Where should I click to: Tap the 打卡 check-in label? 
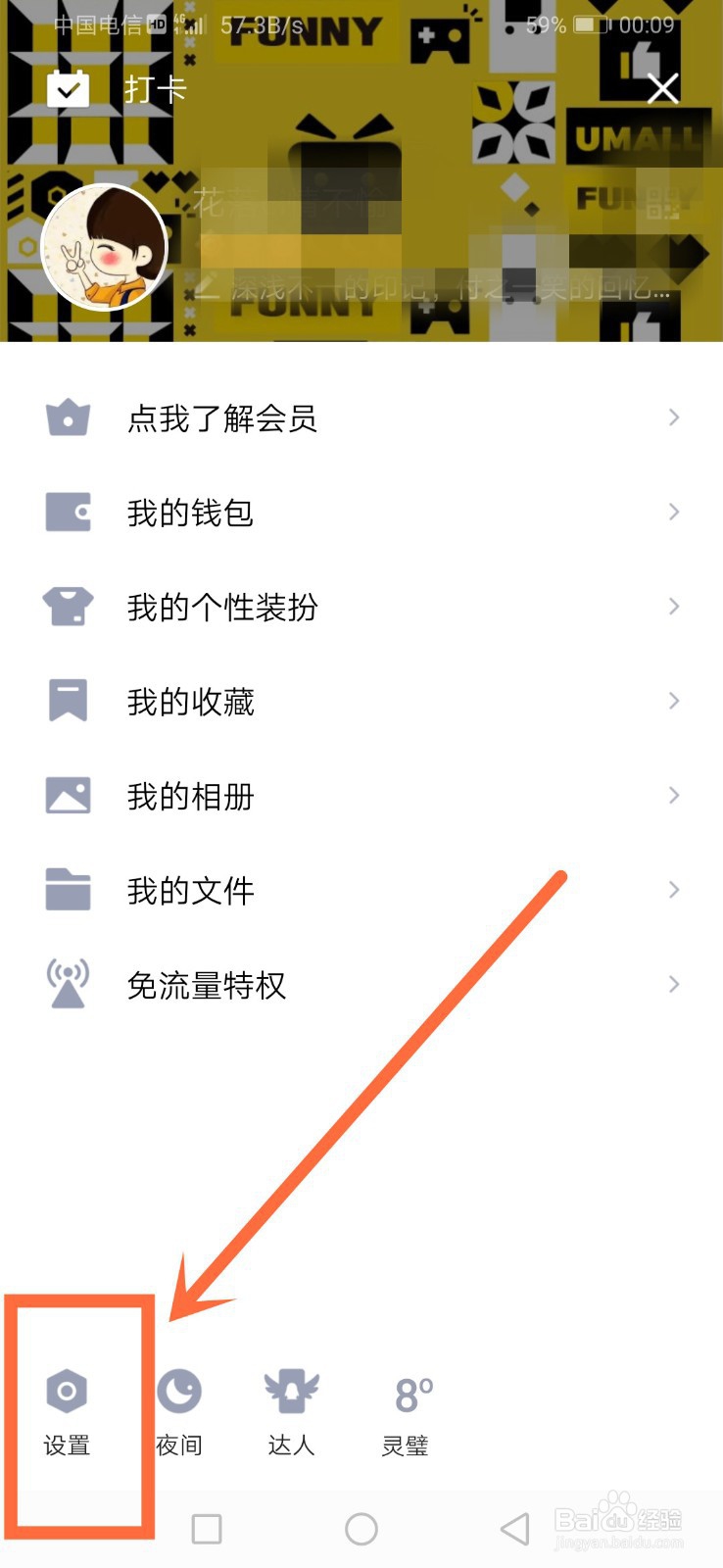pyautogui.click(x=155, y=88)
